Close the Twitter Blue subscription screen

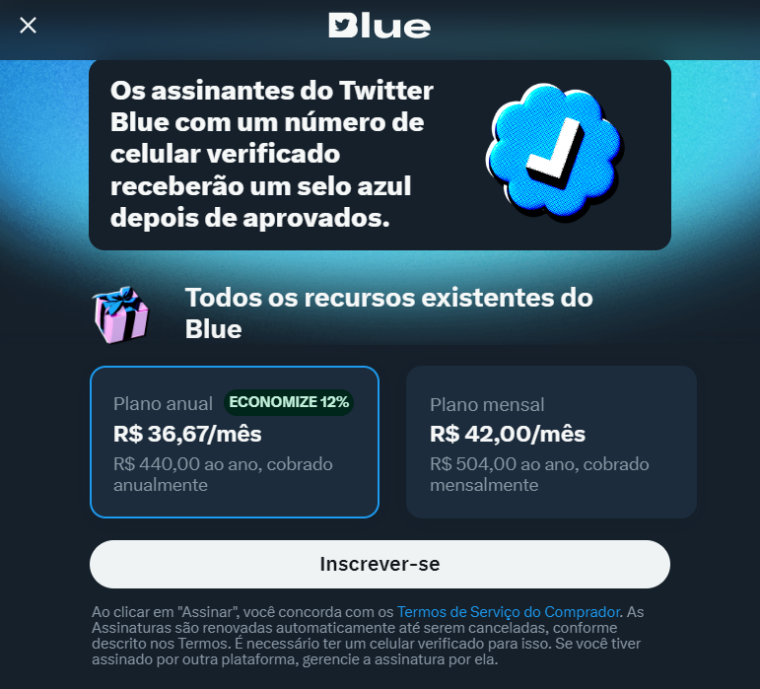pos(28,25)
